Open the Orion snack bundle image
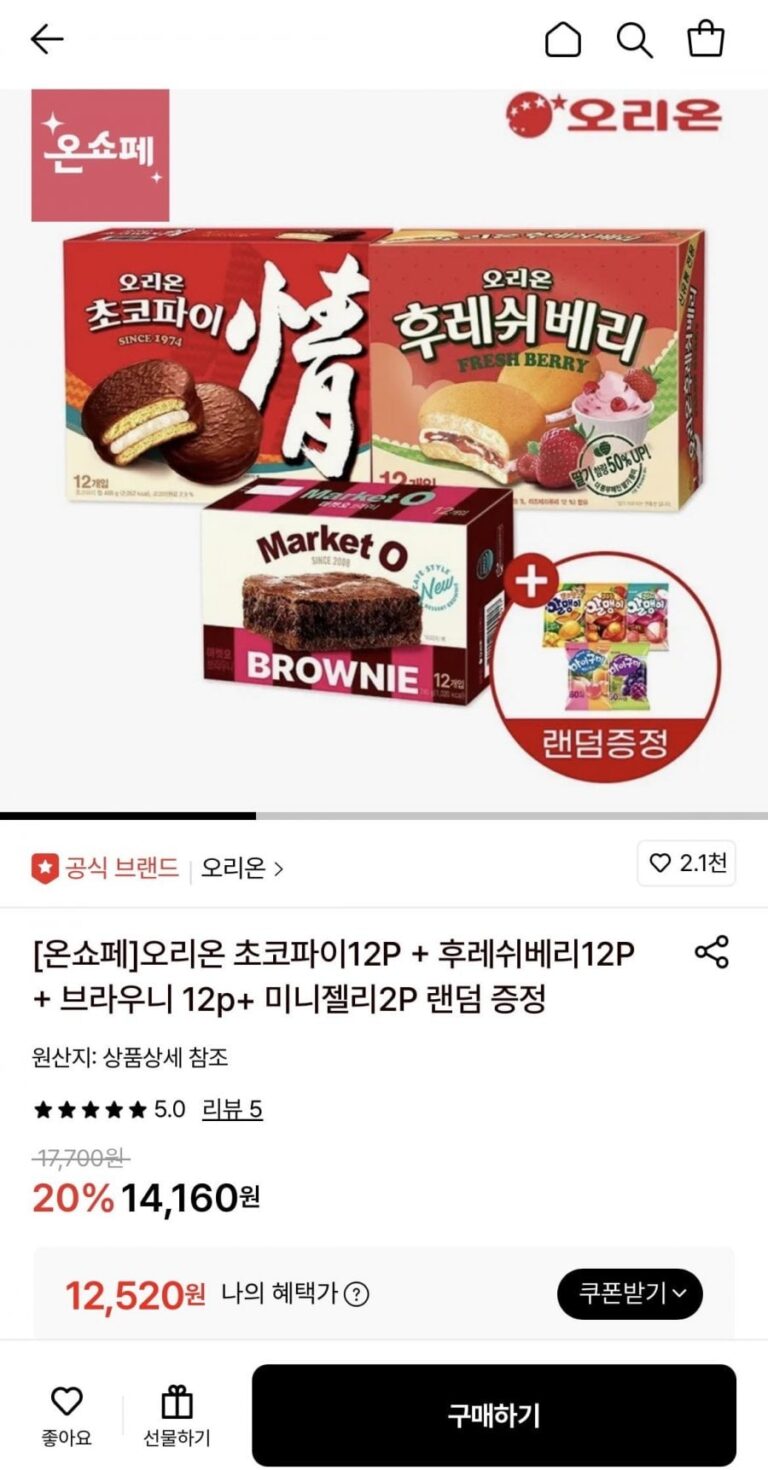This screenshot has height=1470, width=768. 384,450
